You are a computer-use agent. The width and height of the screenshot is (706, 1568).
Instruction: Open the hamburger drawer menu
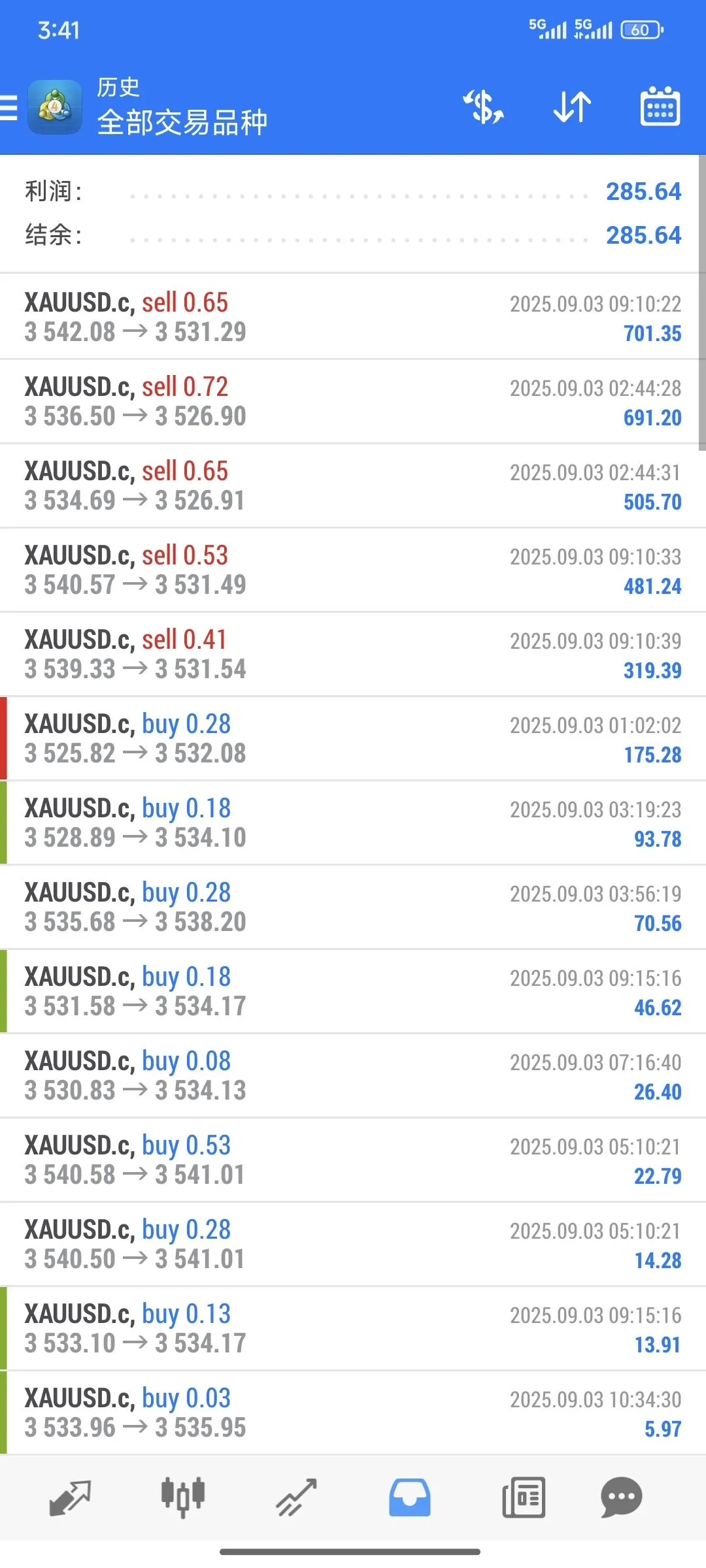9,108
